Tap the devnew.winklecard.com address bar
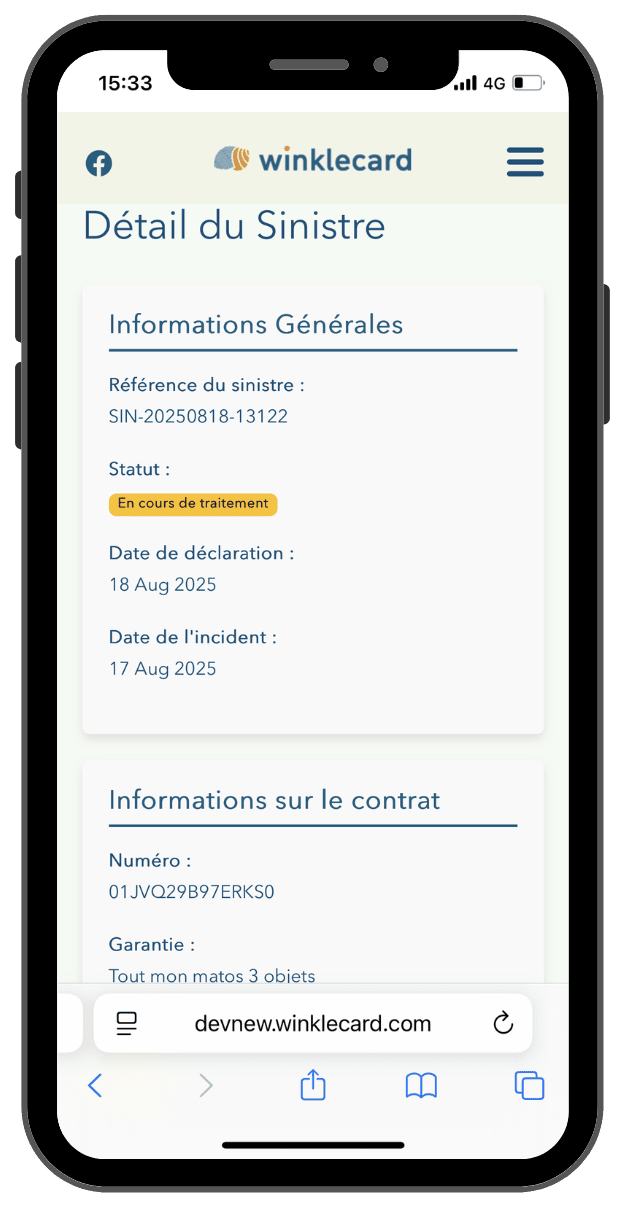The height and width of the screenshot is (1208, 624). tap(312, 1023)
